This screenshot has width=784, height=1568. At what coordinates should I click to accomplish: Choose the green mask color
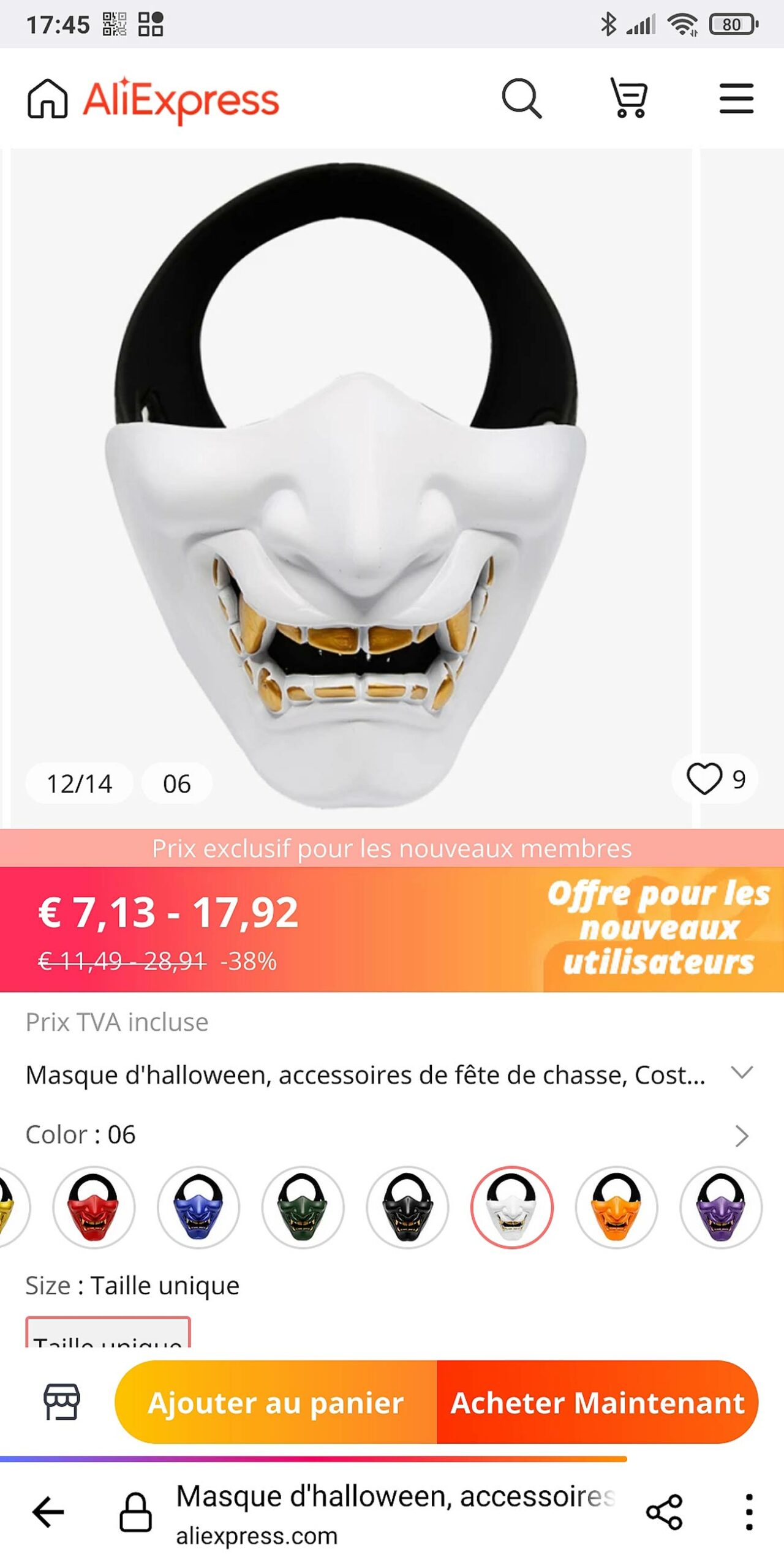(x=303, y=1207)
